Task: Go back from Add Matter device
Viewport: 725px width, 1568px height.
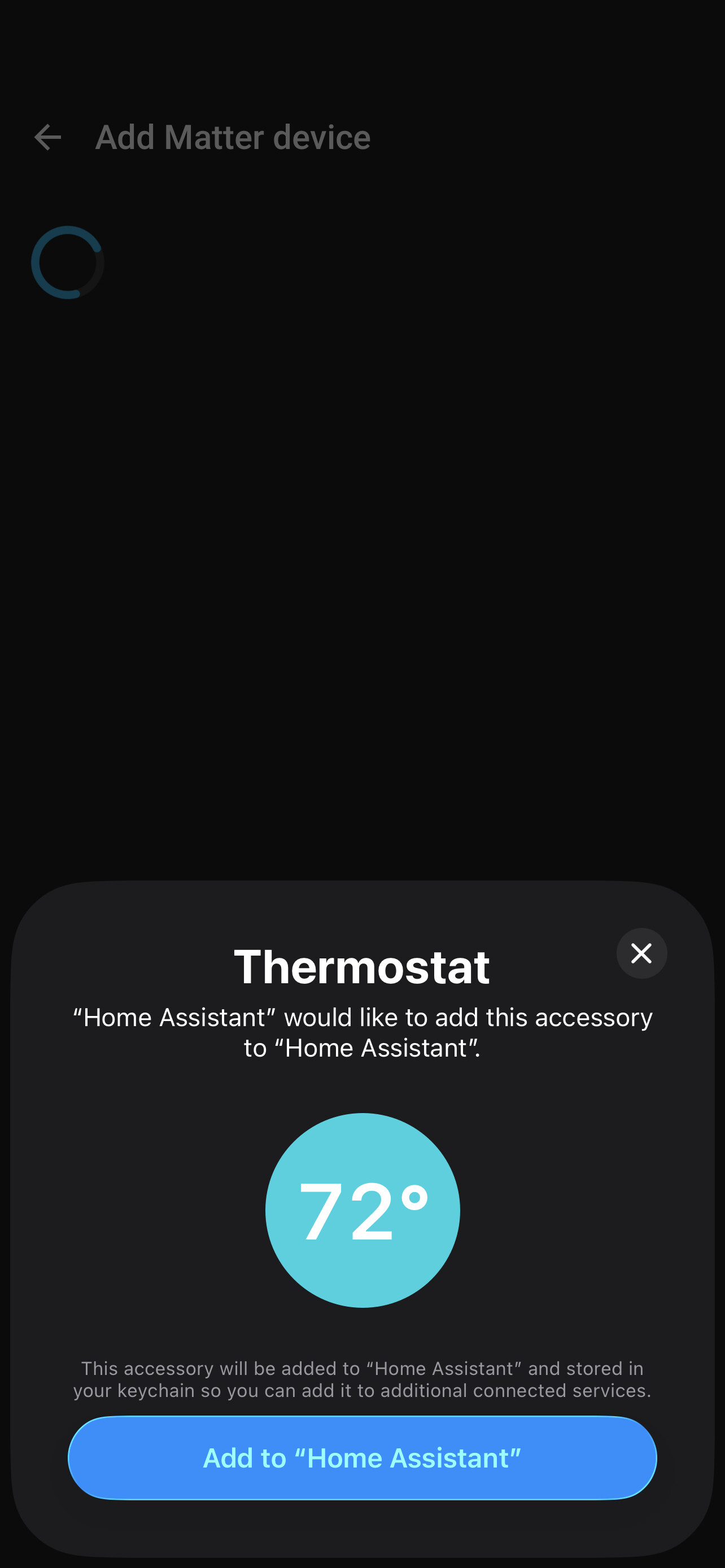Action: coord(47,138)
